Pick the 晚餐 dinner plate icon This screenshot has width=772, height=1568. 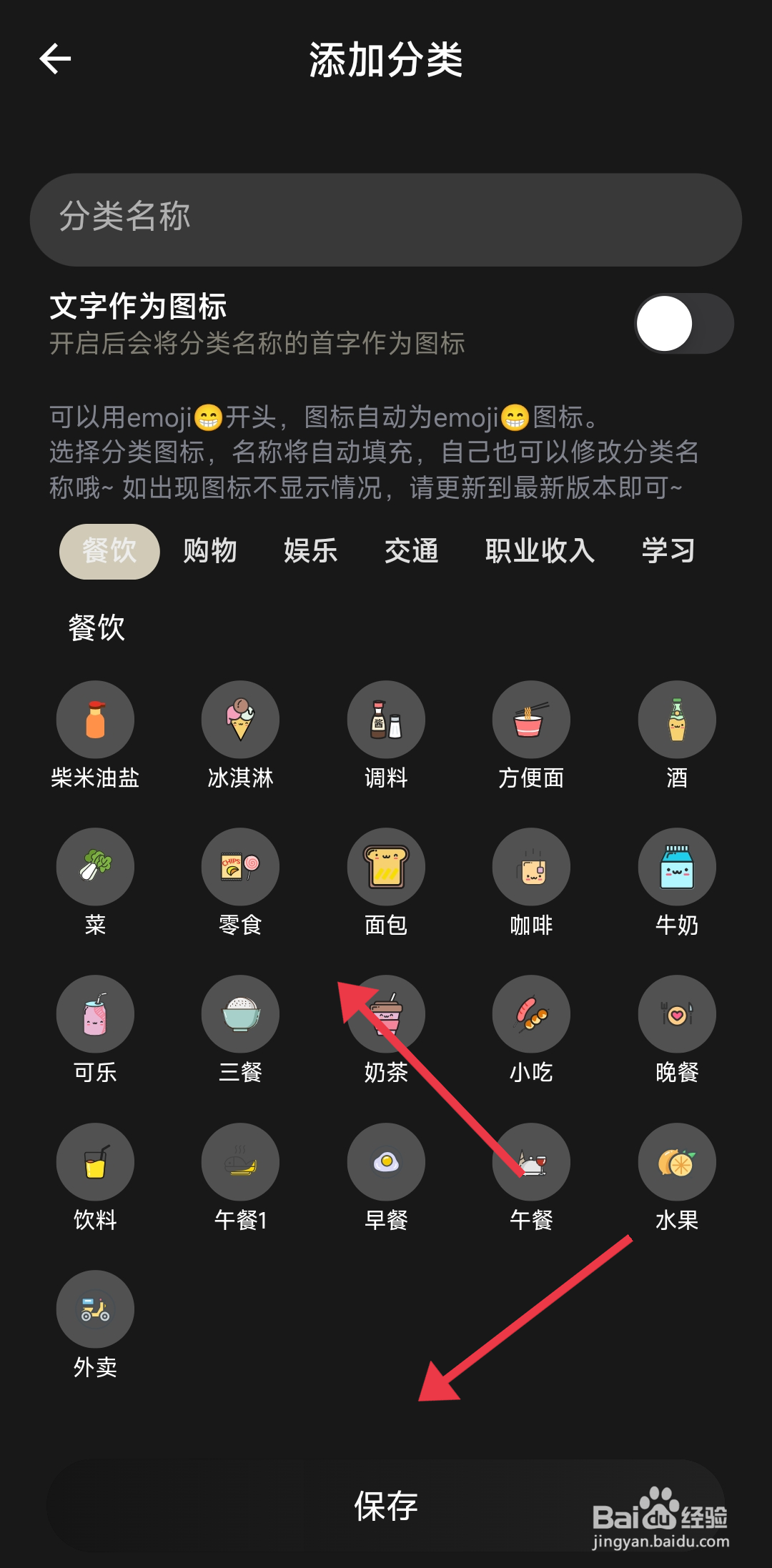point(677,1013)
